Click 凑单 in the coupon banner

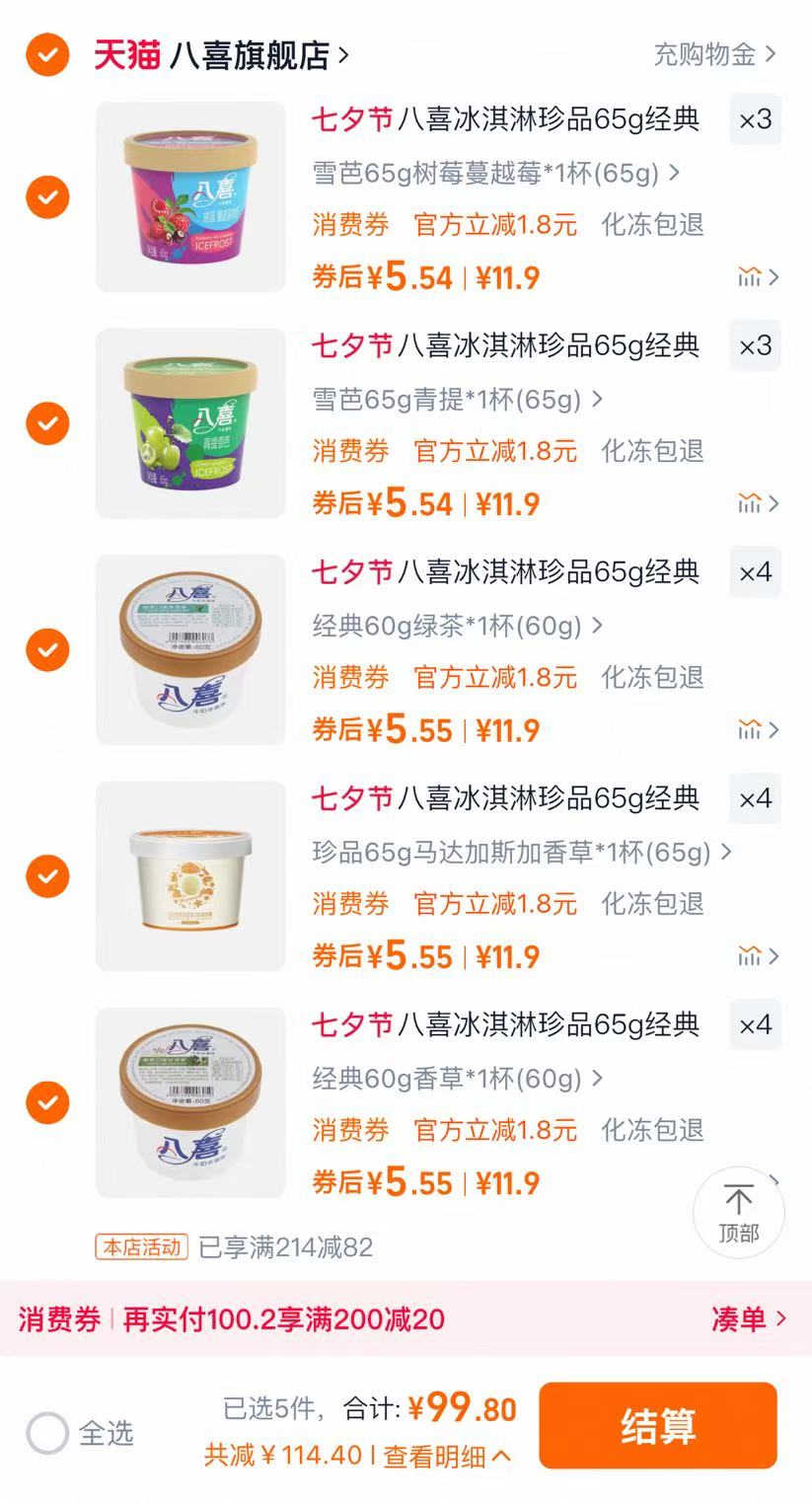click(x=740, y=1318)
